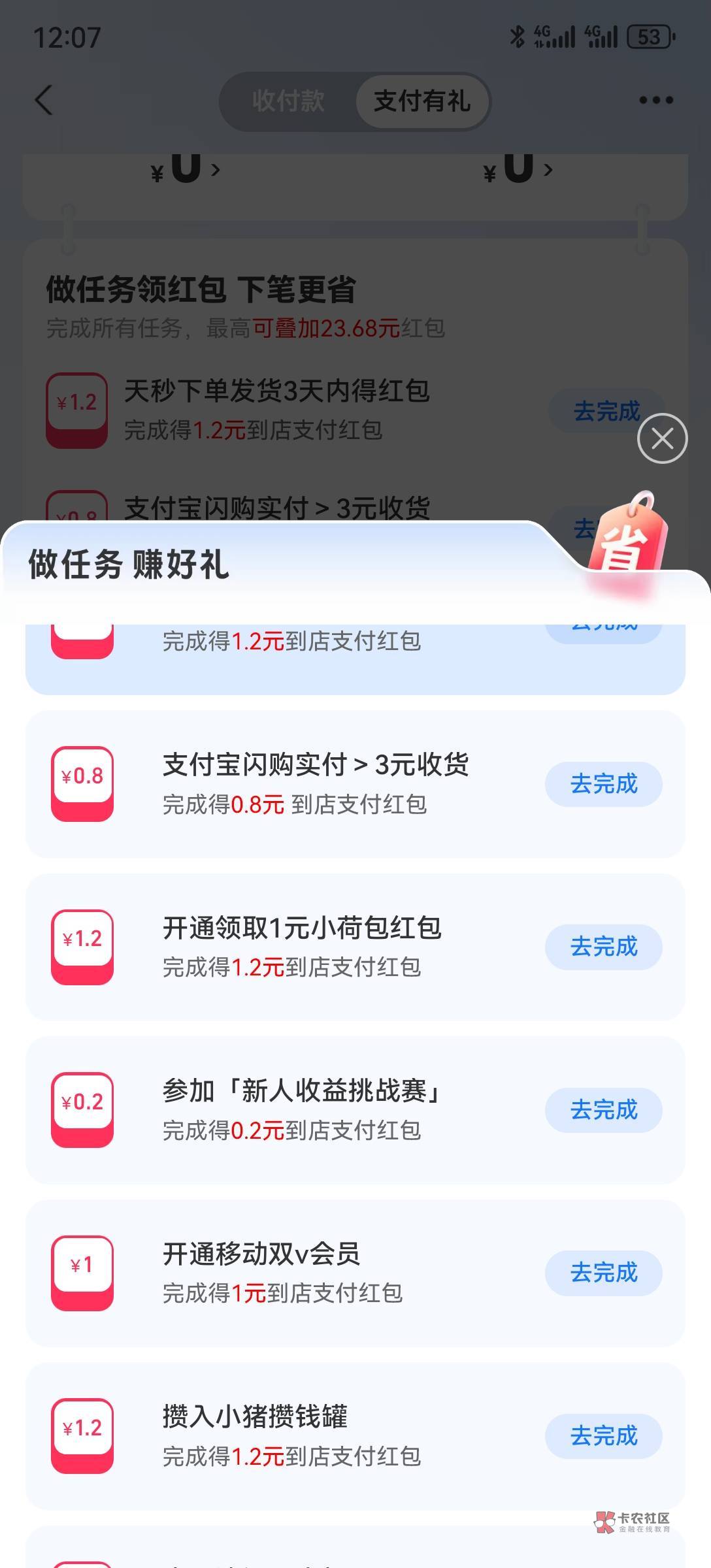Image resolution: width=711 pixels, height=1568 pixels.
Task: Go back with the top-left arrow
Action: click(44, 100)
